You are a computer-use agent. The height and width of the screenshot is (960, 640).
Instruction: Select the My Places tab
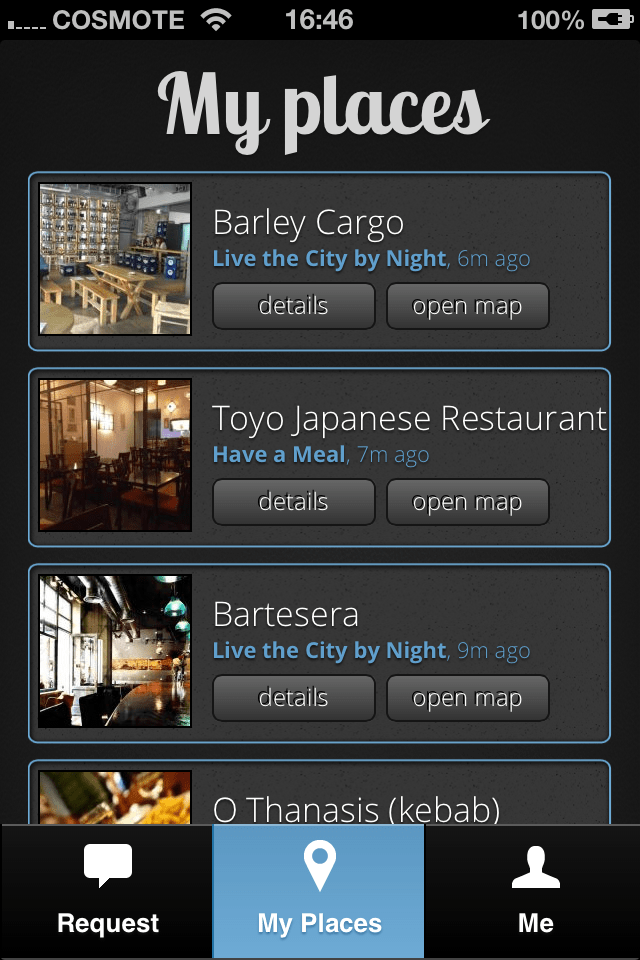(x=319, y=892)
